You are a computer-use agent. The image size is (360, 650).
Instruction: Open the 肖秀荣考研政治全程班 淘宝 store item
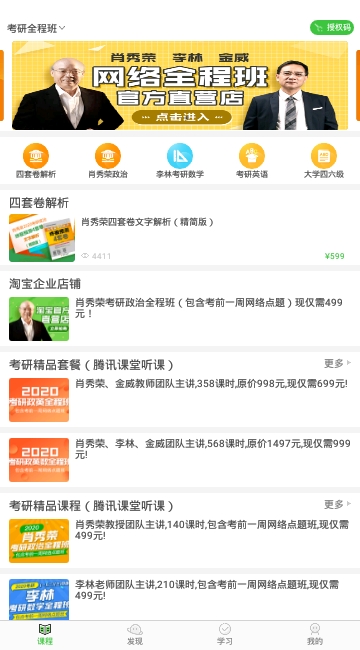180,318
